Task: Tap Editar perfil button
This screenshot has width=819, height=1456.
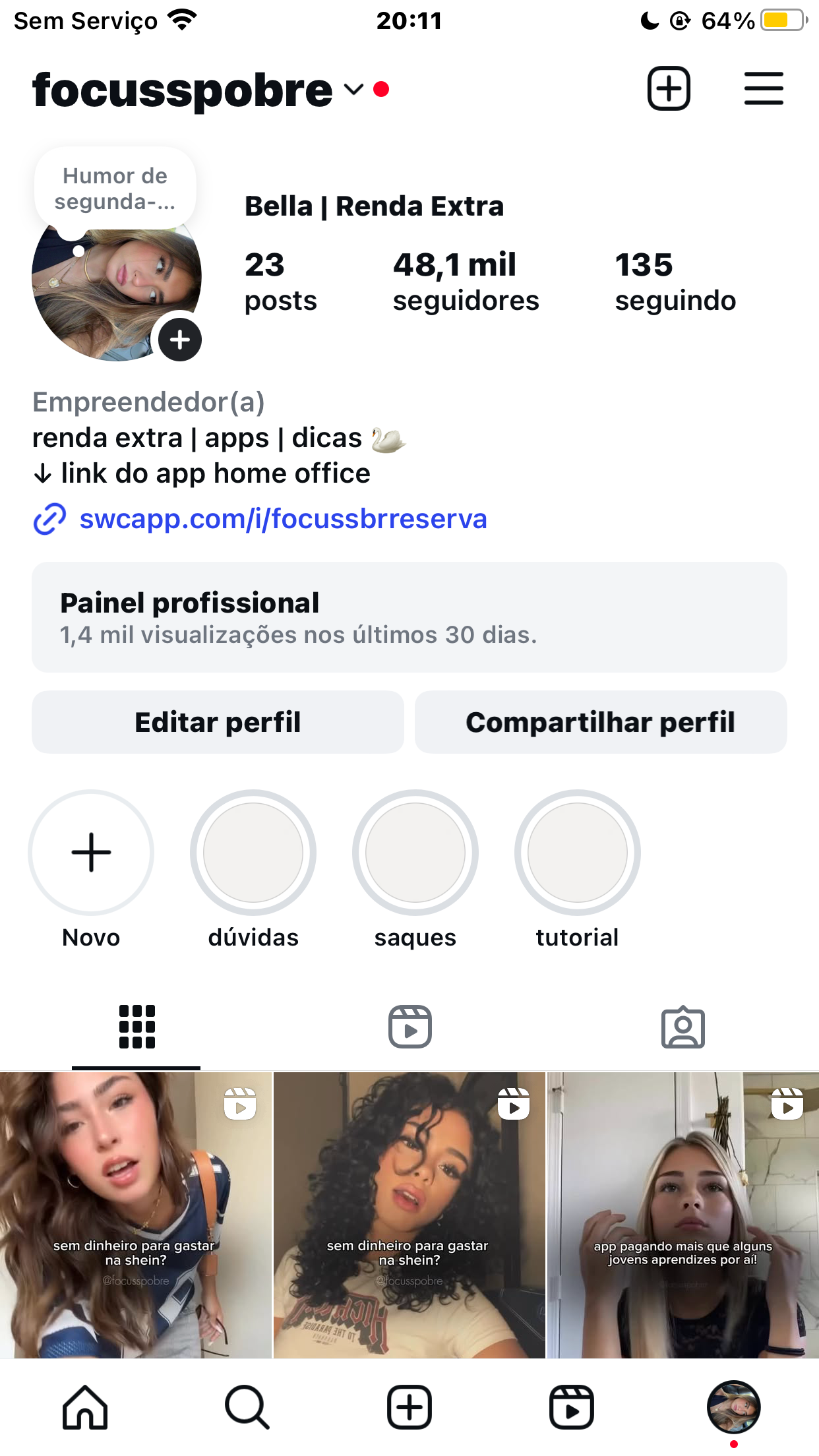Action: (218, 722)
